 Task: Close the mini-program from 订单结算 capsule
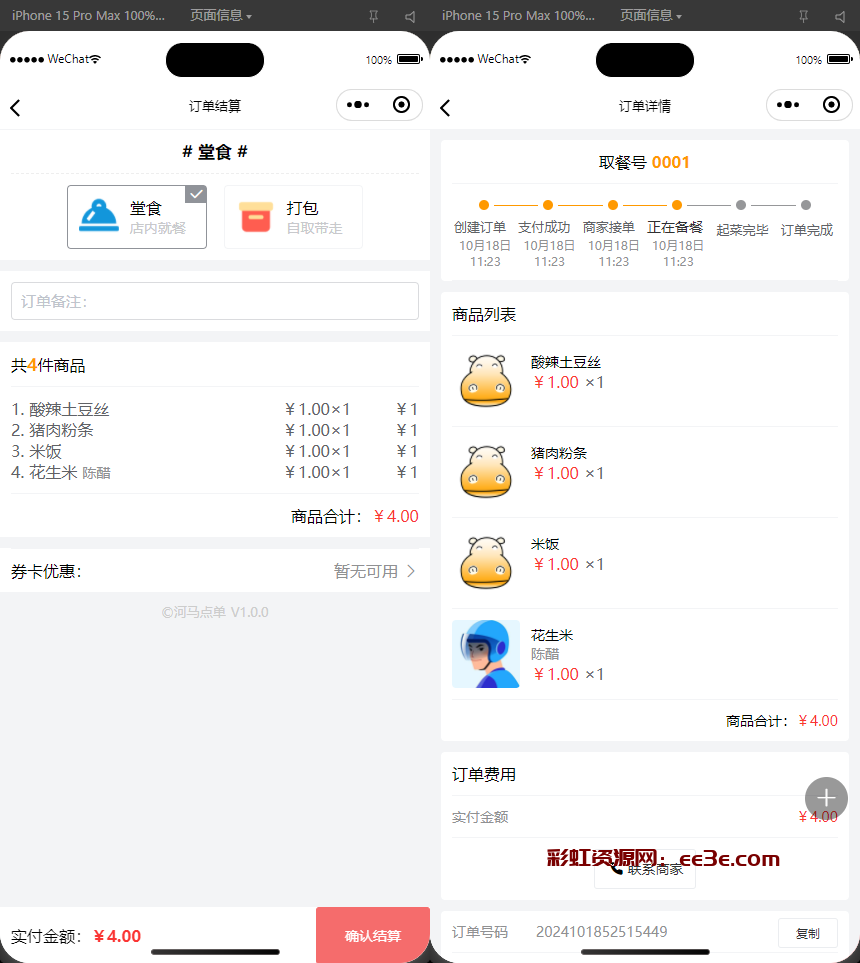point(402,105)
